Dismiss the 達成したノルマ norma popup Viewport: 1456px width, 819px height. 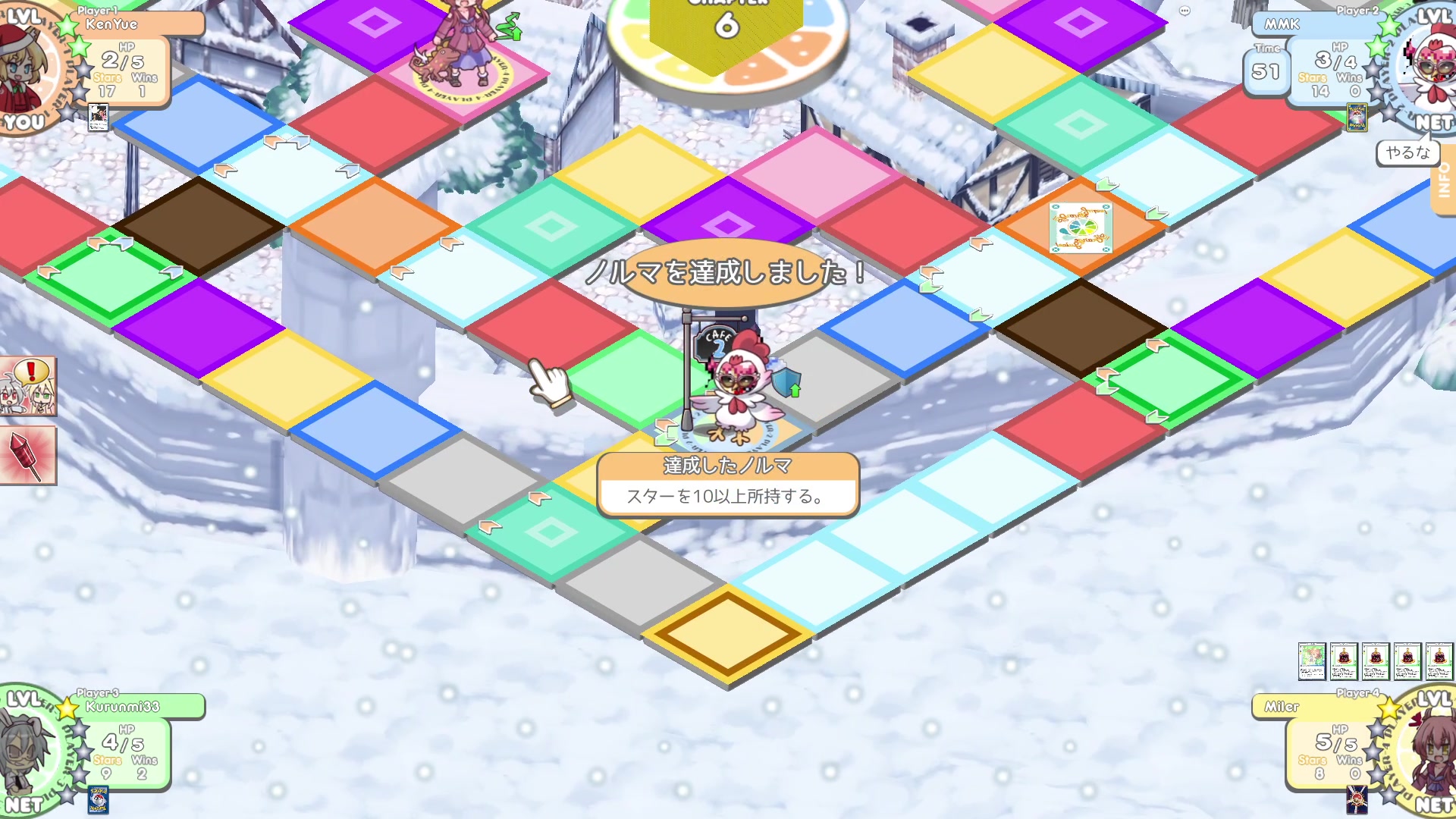[727, 485]
